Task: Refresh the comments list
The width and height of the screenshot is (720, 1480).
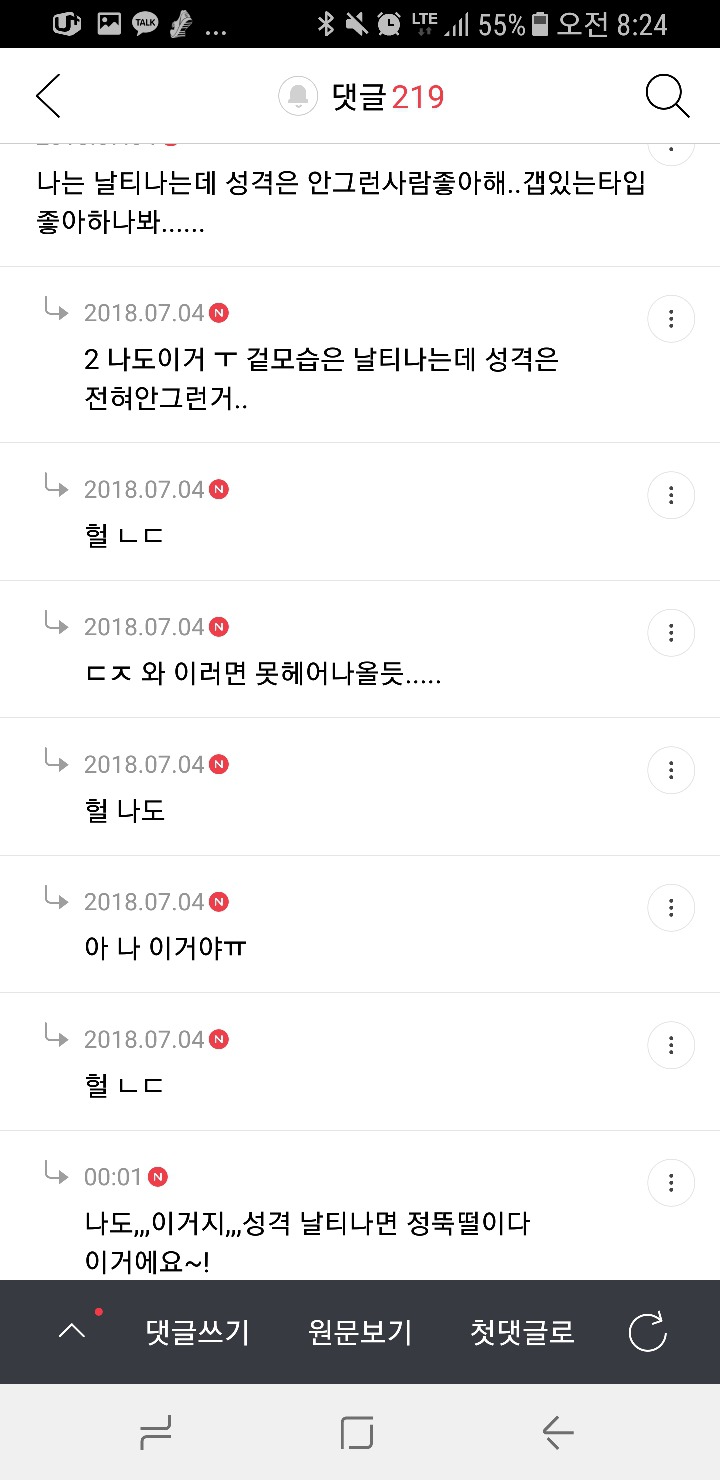Action: pos(647,1332)
